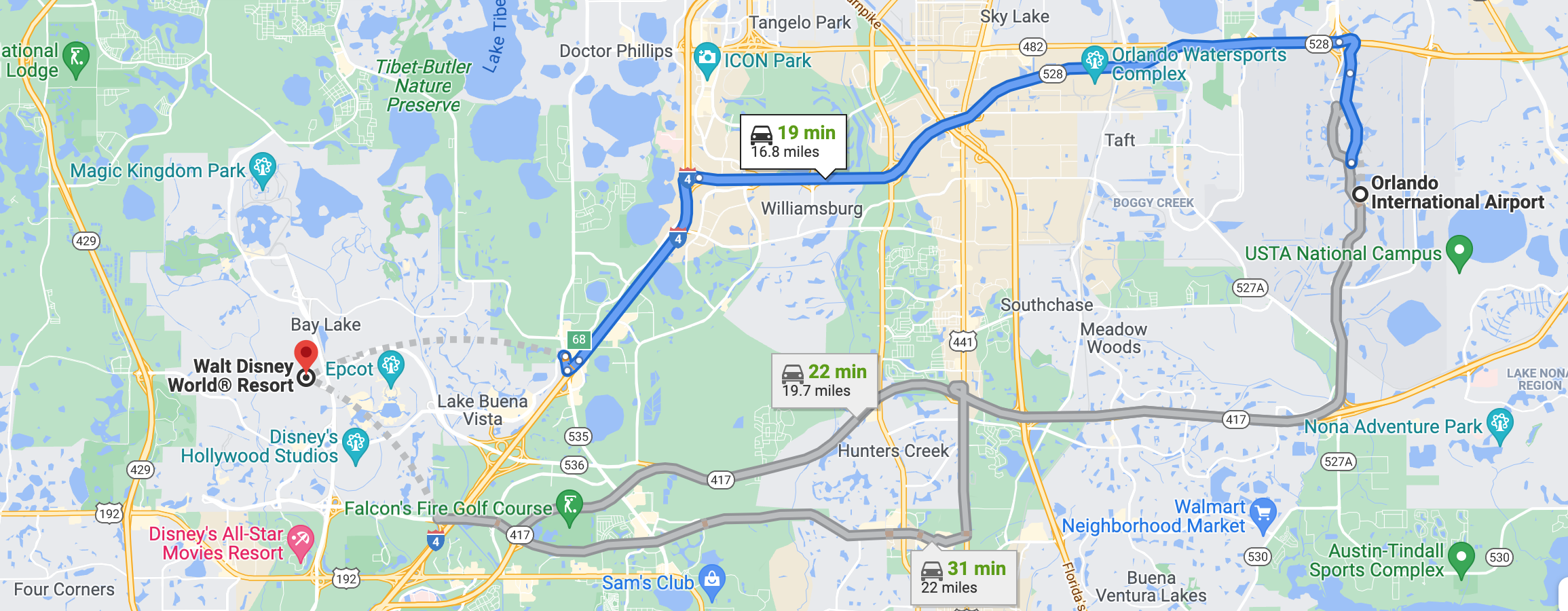
Task: Open the Nona Adventure Park pin
Action: [1499, 424]
